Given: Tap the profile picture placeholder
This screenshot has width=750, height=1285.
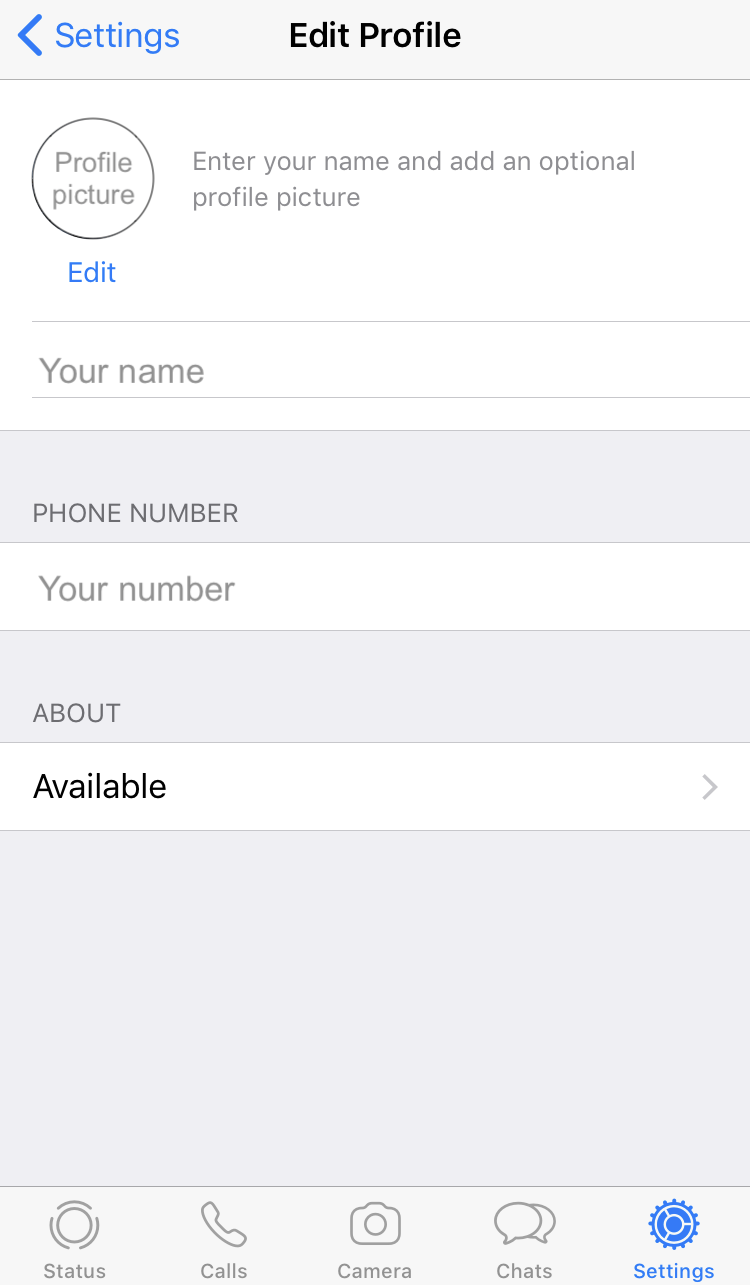Looking at the screenshot, I should (x=93, y=178).
